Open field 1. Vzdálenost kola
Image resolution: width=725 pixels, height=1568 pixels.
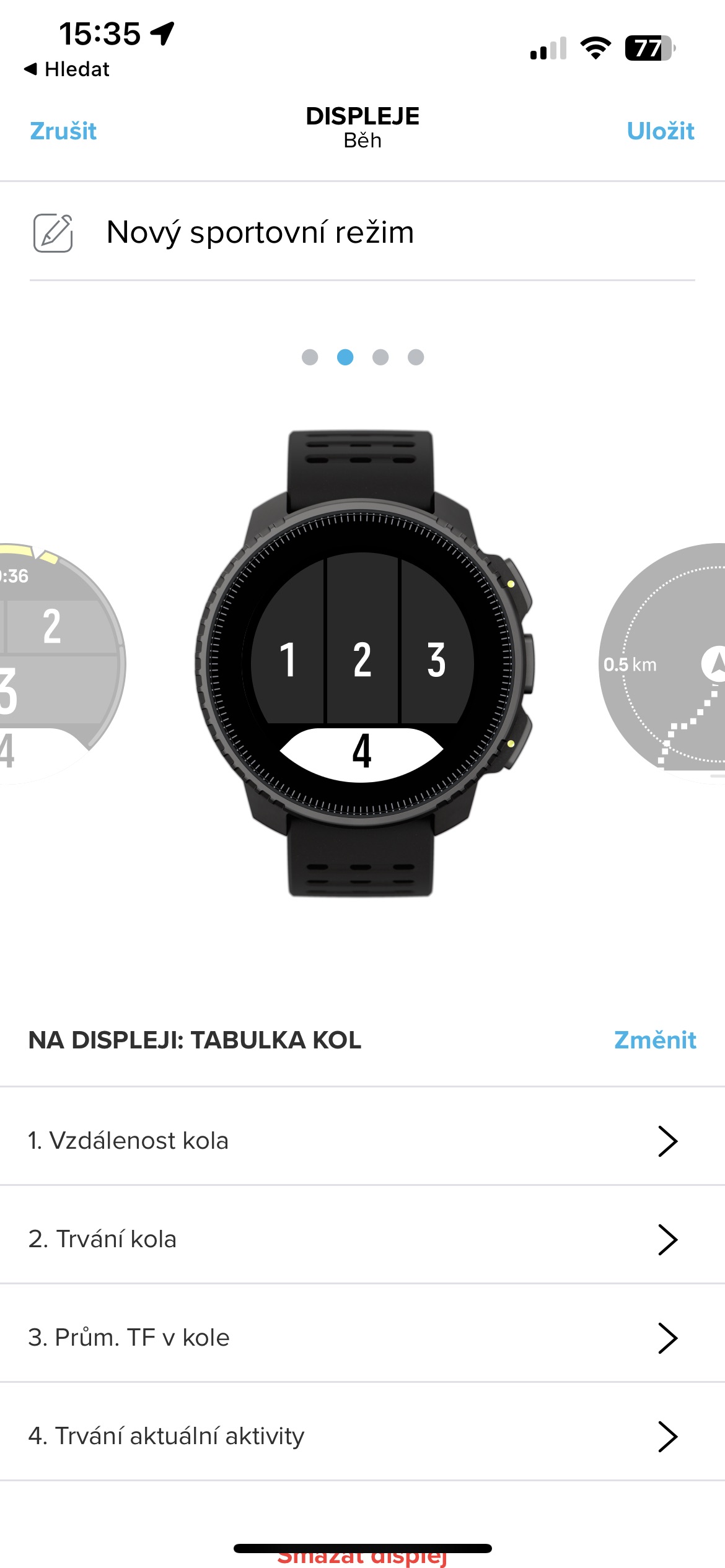tap(362, 1141)
